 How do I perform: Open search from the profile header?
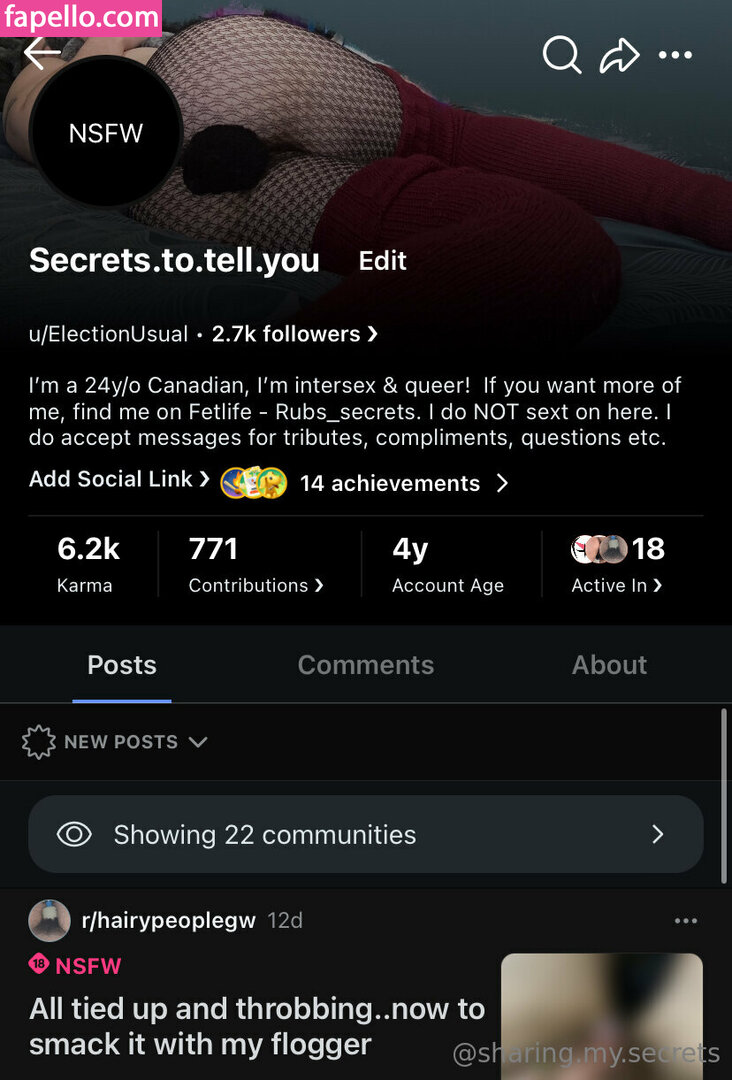tap(562, 55)
